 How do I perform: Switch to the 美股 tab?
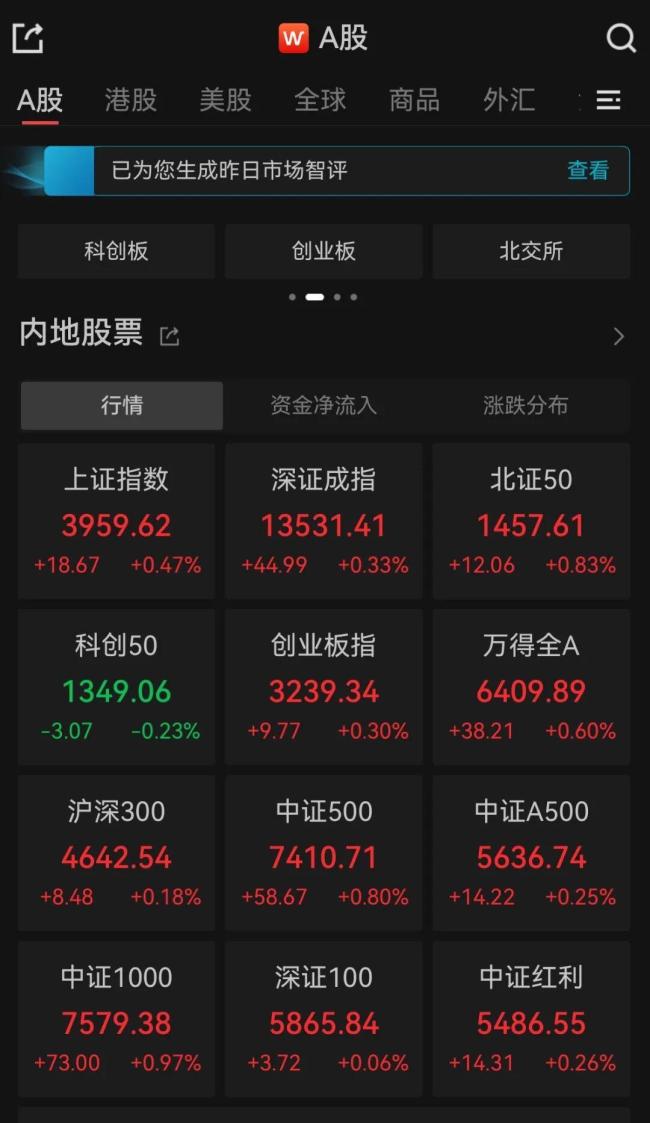[225, 100]
